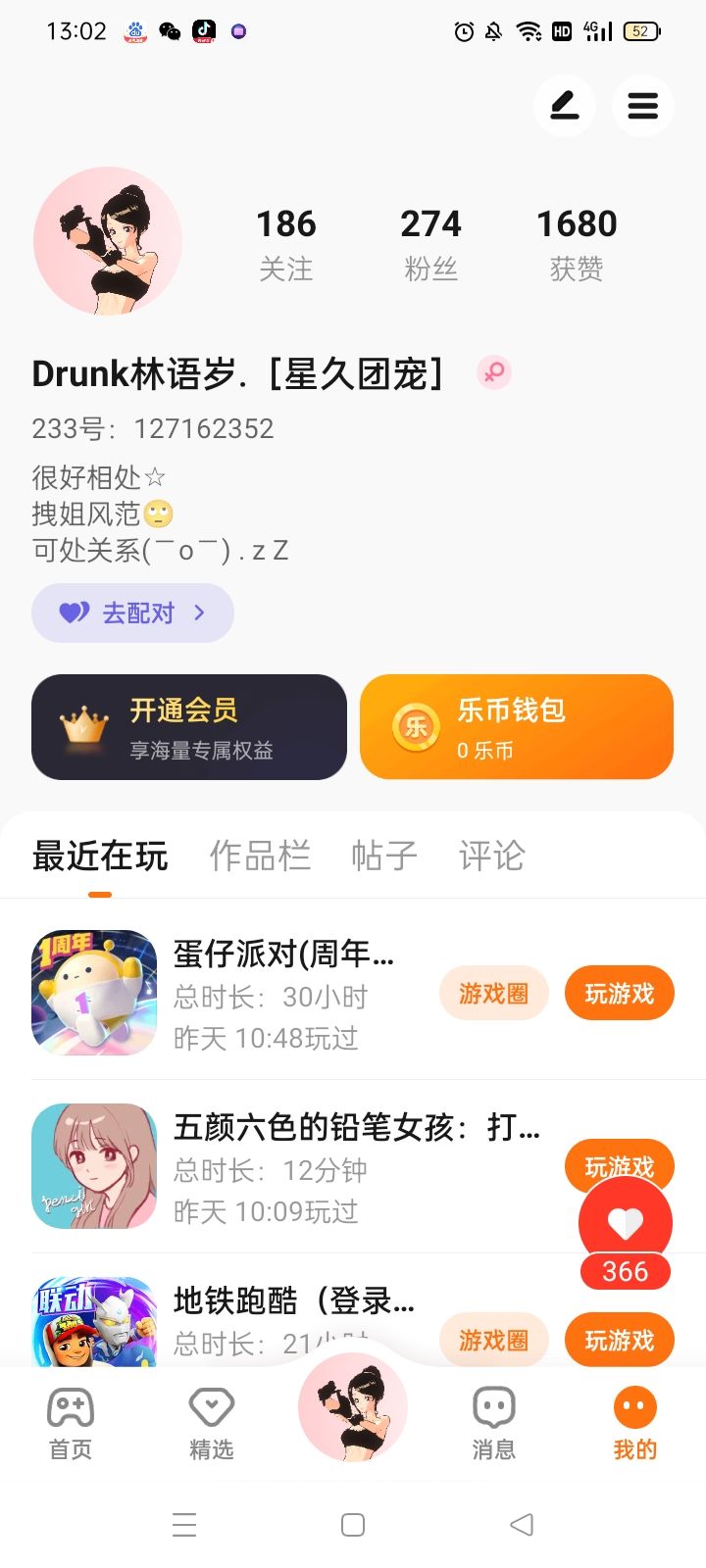Open the 开通会员 membership card
This screenshot has width=706, height=1568.
coord(189,727)
